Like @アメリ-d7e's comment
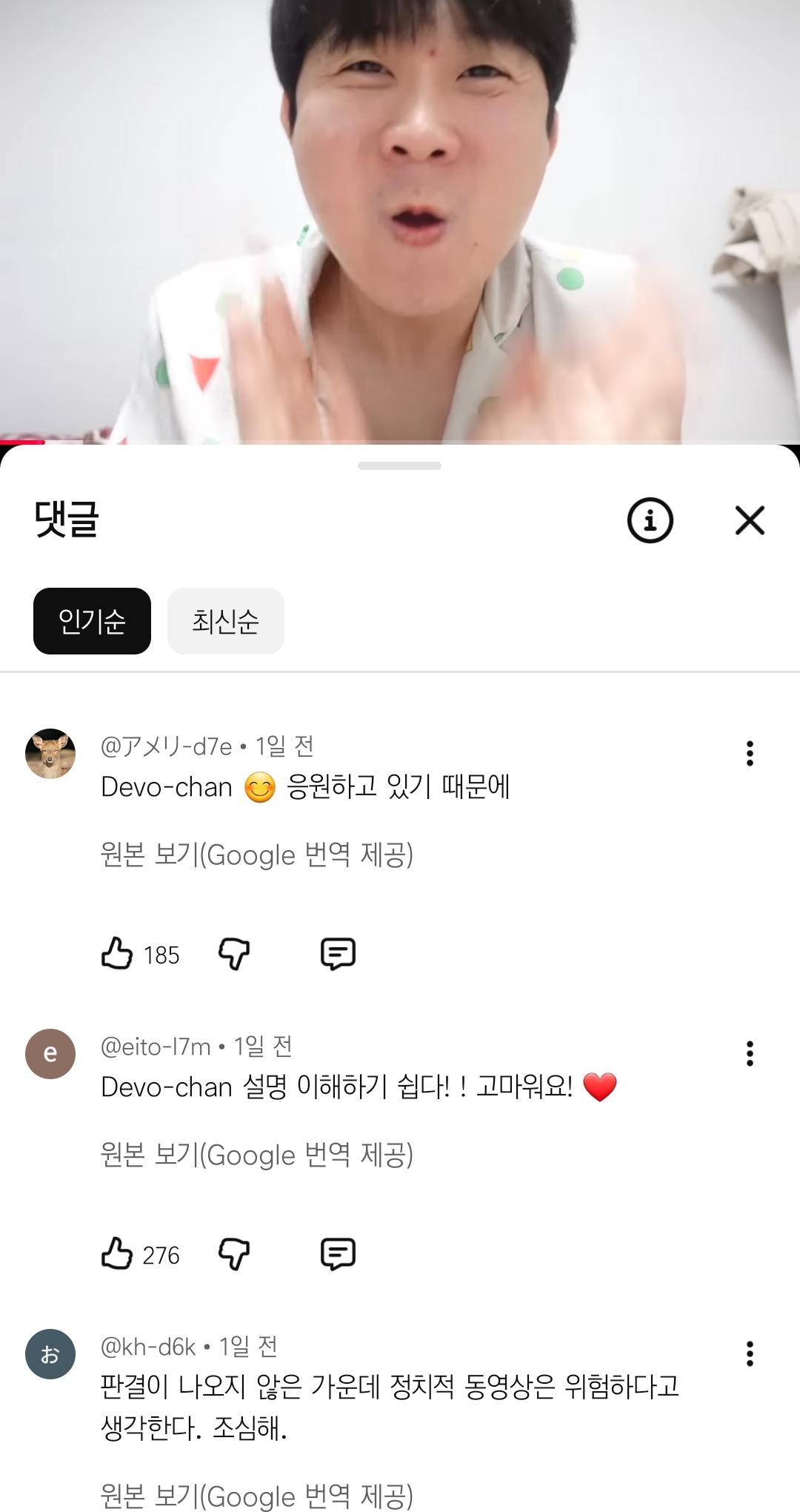 point(116,955)
